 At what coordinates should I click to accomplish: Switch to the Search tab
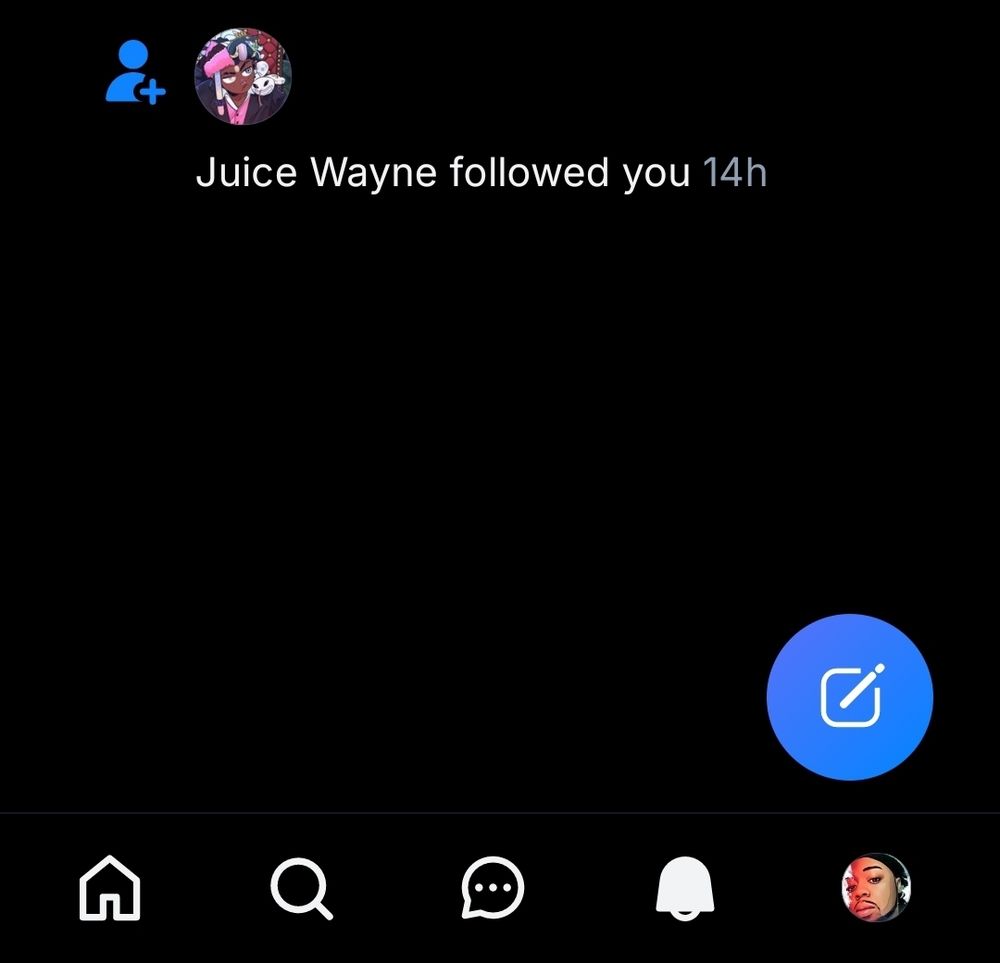tap(300, 888)
